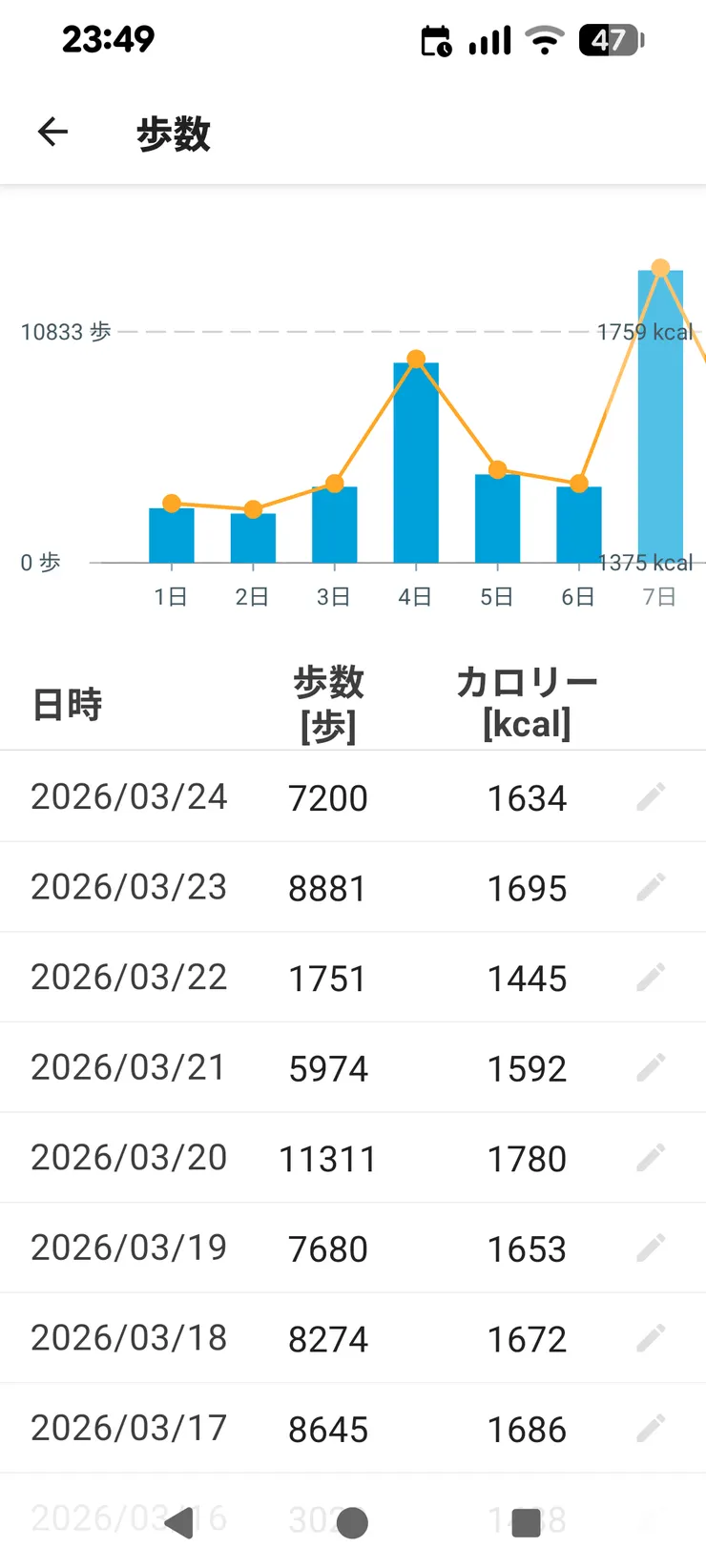This screenshot has height=1568, width=706.
Task: Tap the Wi-Fi status bar icon
Action: [543, 40]
